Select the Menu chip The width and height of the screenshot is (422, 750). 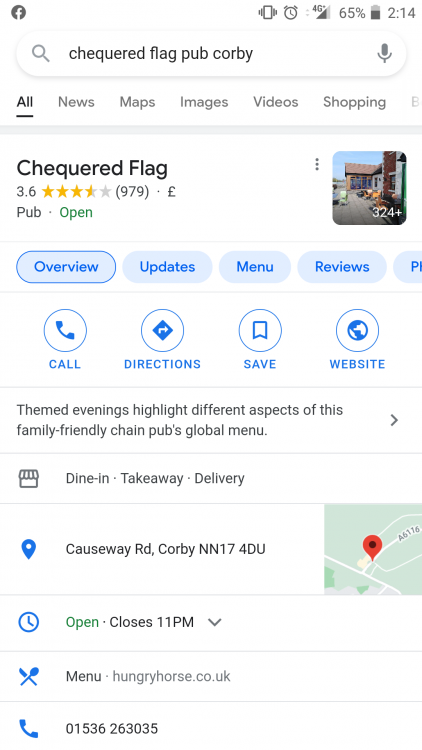click(255, 267)
